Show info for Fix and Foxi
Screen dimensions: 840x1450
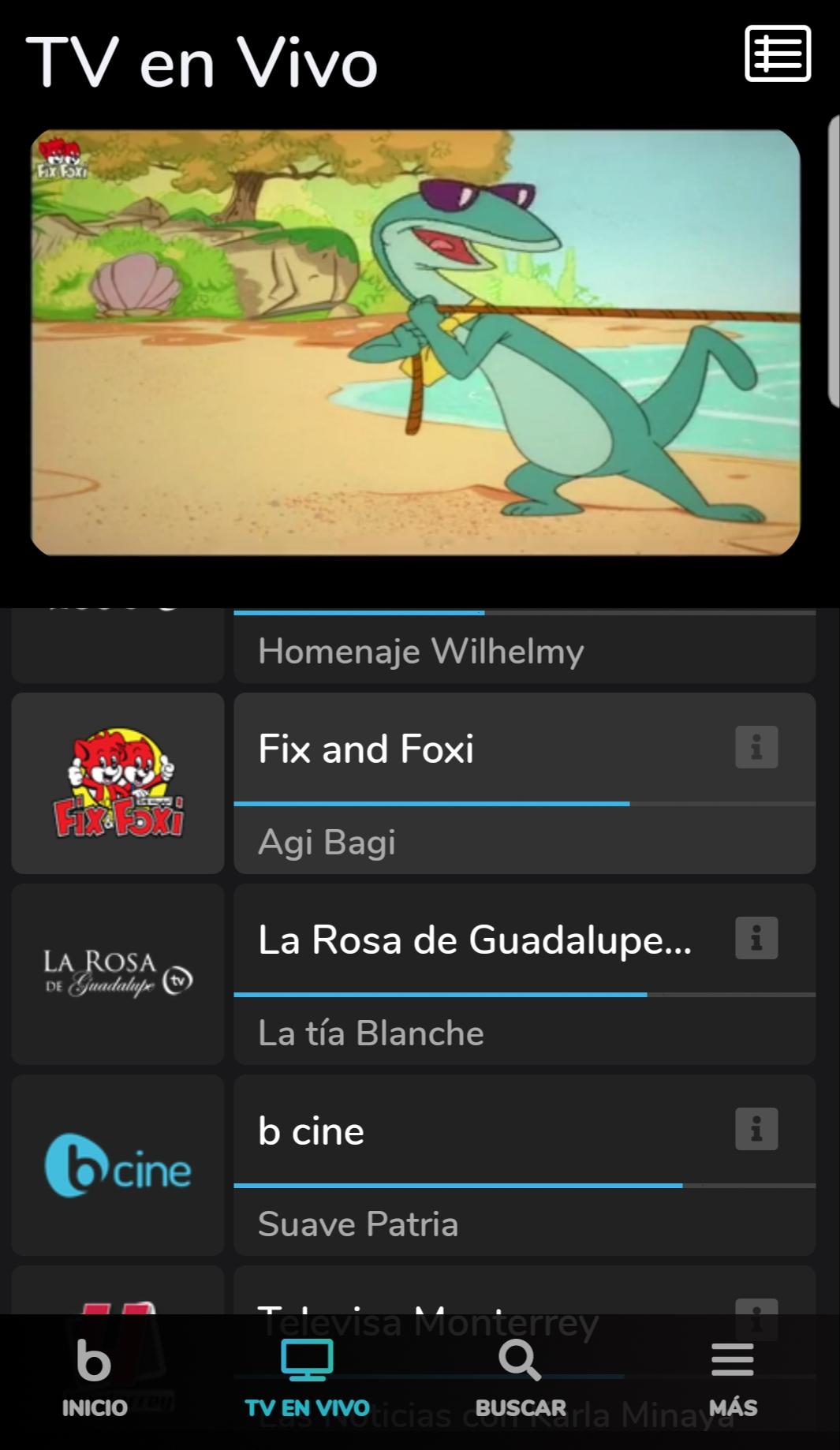756,747
